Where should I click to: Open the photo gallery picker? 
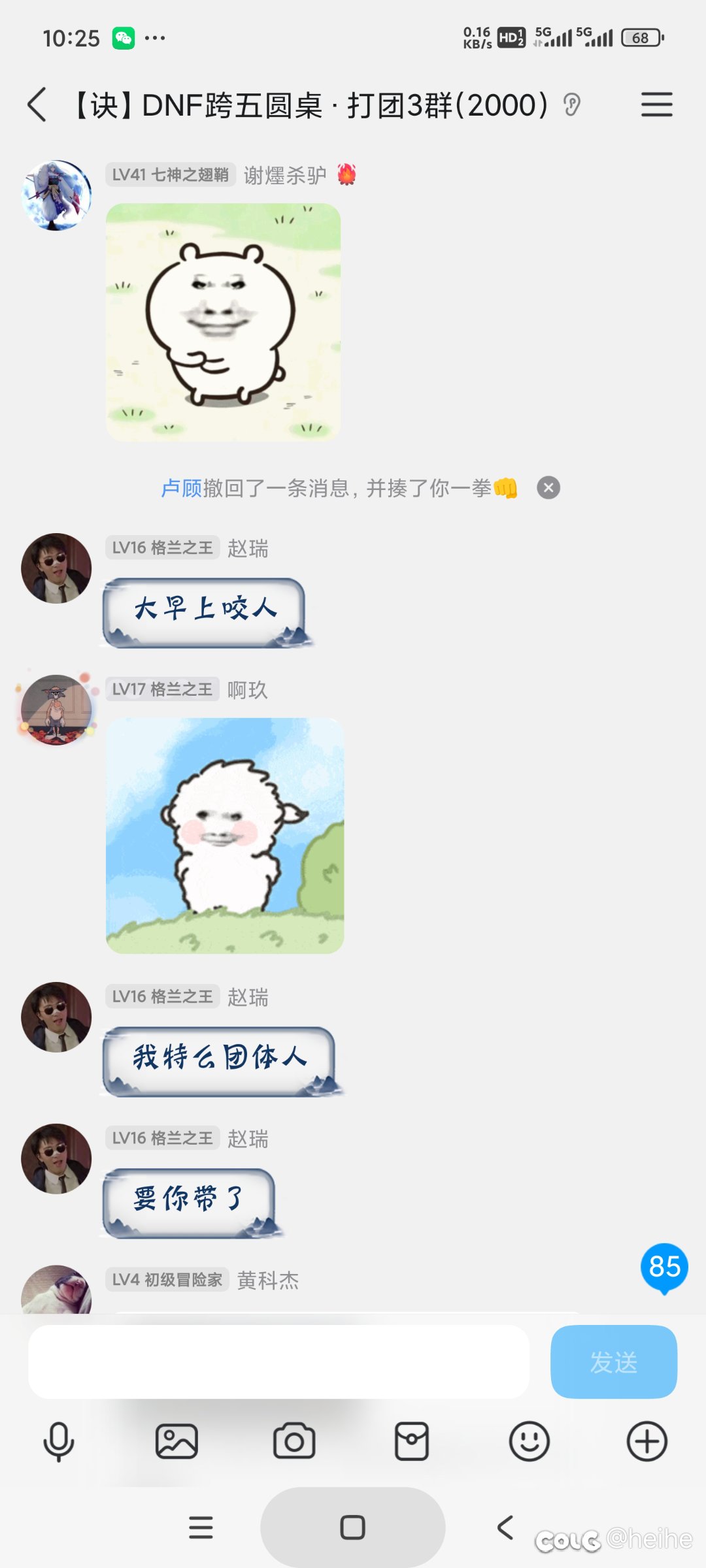tap(176, 1441)
